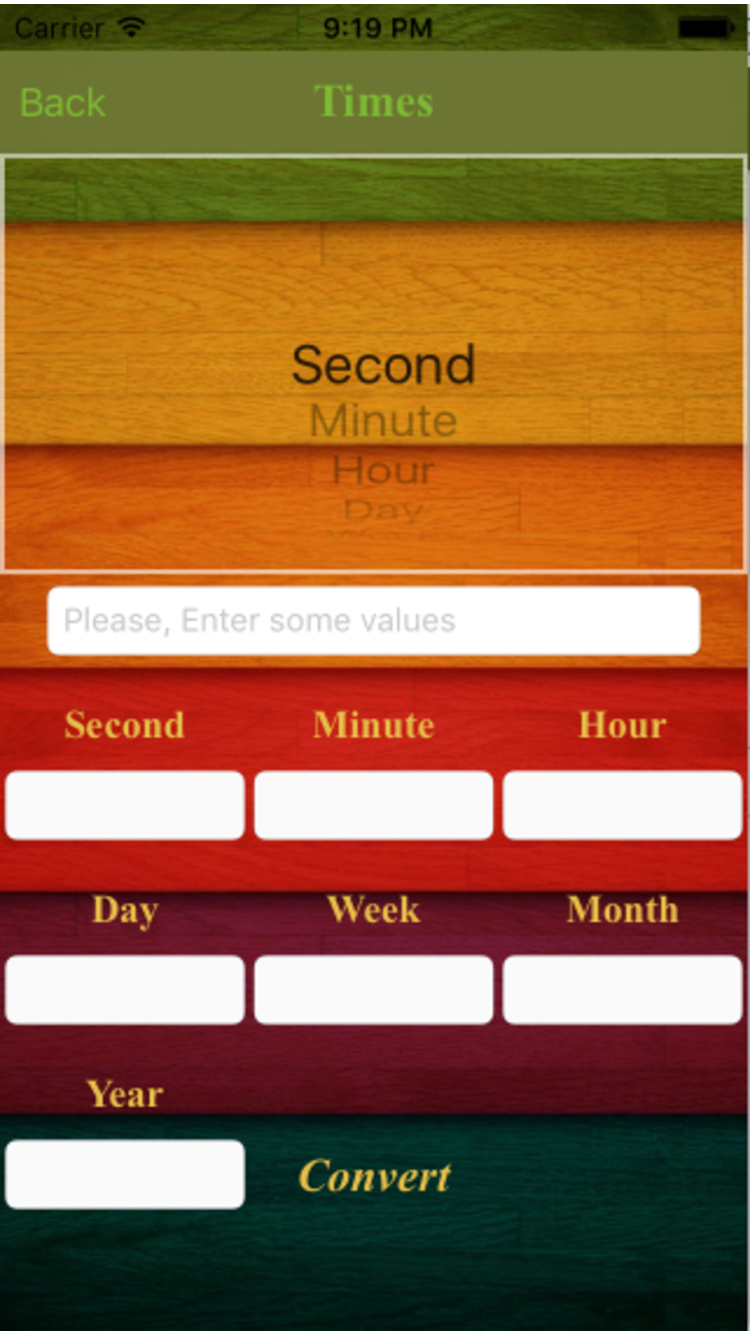The image size is (750, 1334).
Task: Select Minute in the unit picker
Action: point(383,420)
